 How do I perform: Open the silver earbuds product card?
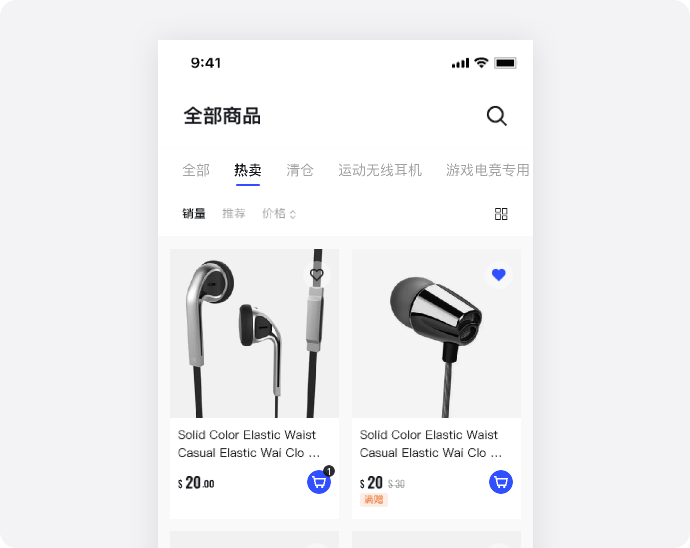point(254,340)
